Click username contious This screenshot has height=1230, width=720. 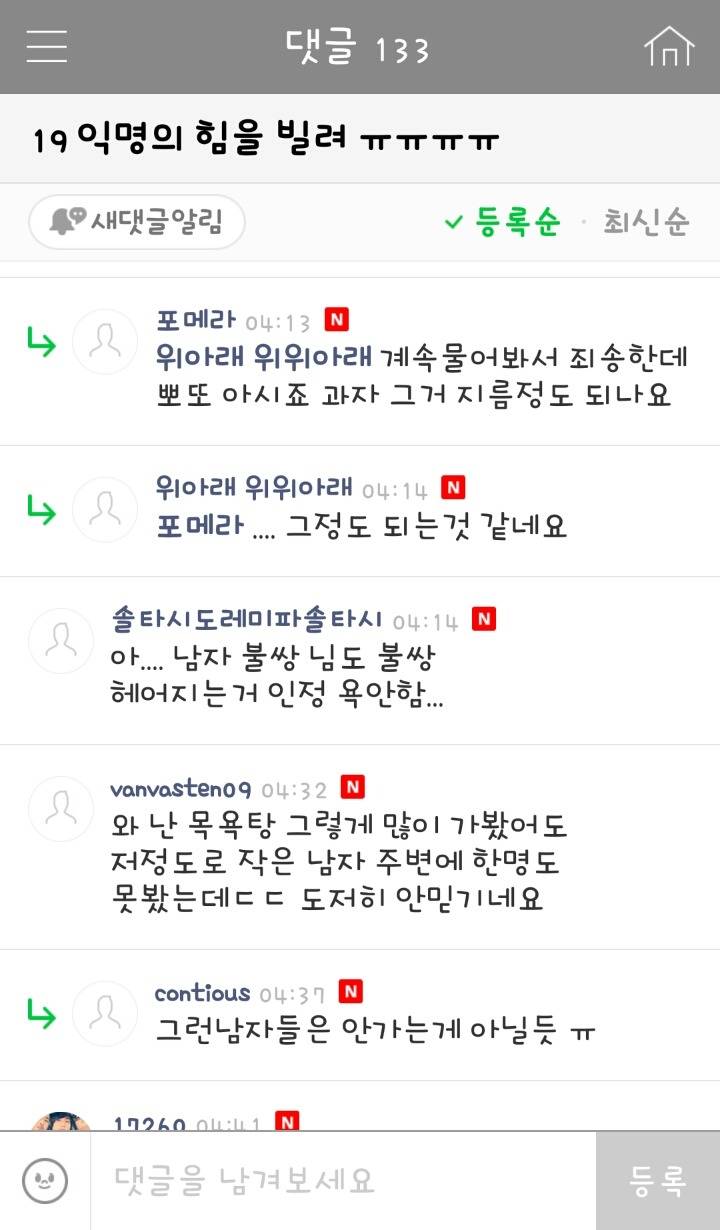coord(201,993)
